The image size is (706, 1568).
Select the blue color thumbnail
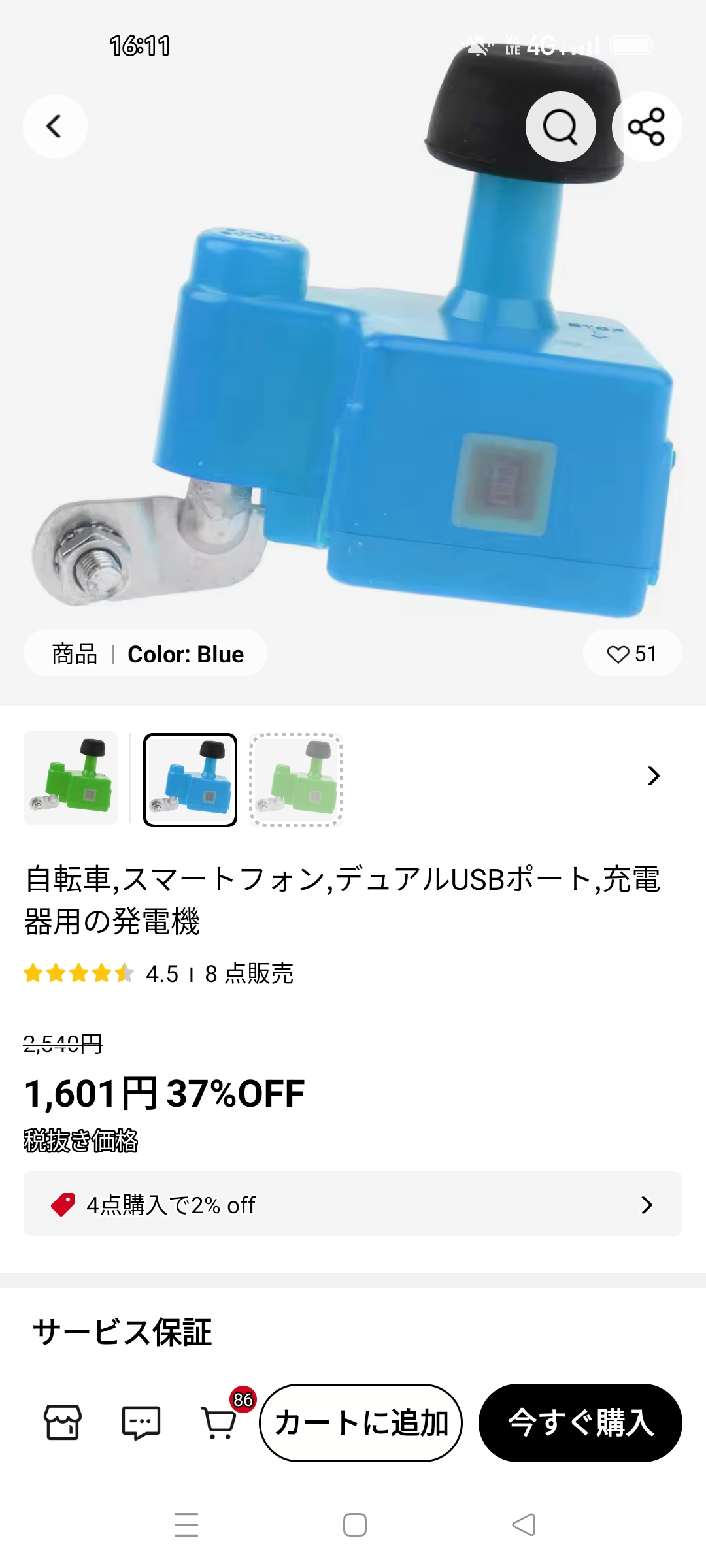coord(190,779)
